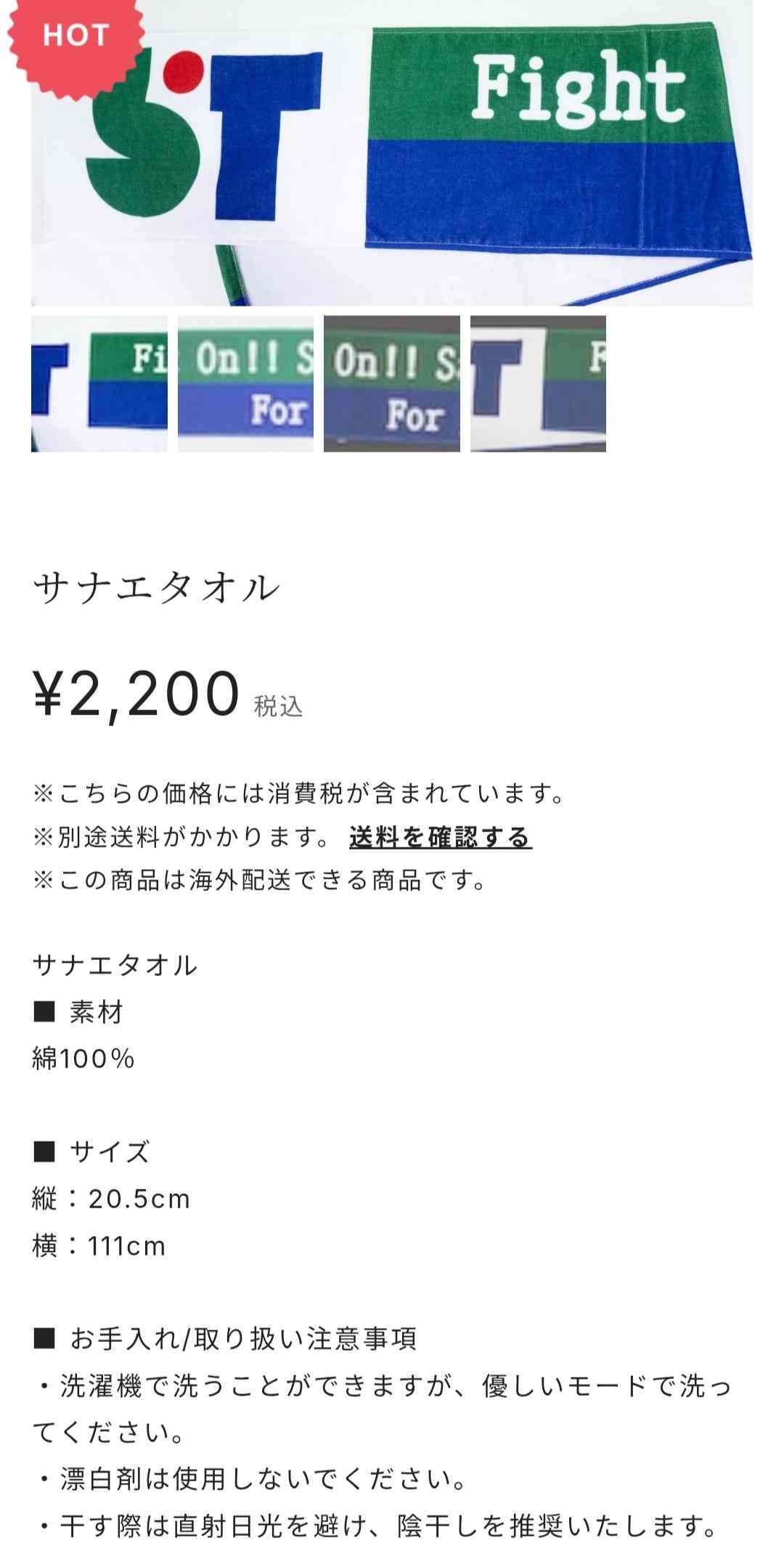This screenshot has height=1551, width=784.
Task: Tap the 送料を確認する shipping fee link
Action: click(x=440, y=837)
